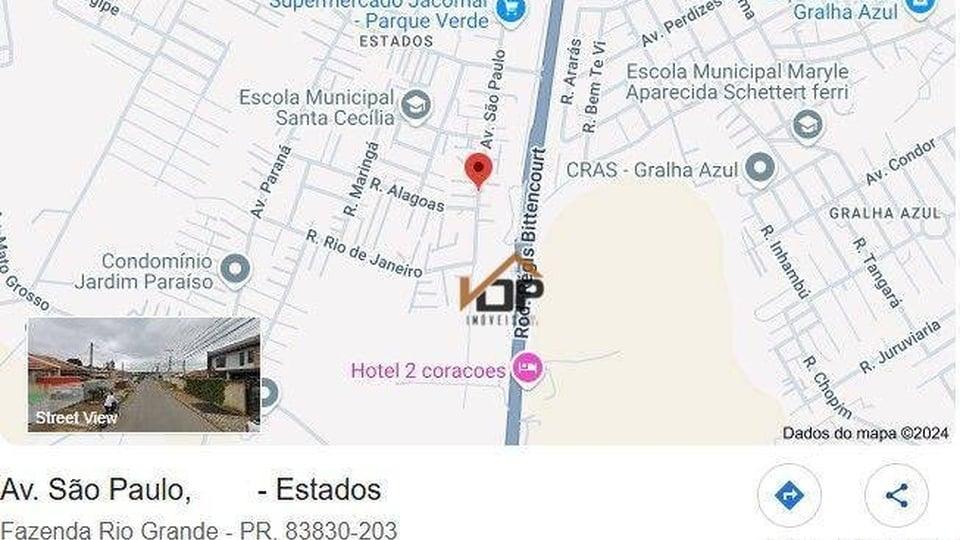The width and height of the screenshot is (960, 540).
Task: Get directions to Av. São Paulo
Action: pyautogui.click(x=789, y=495)
